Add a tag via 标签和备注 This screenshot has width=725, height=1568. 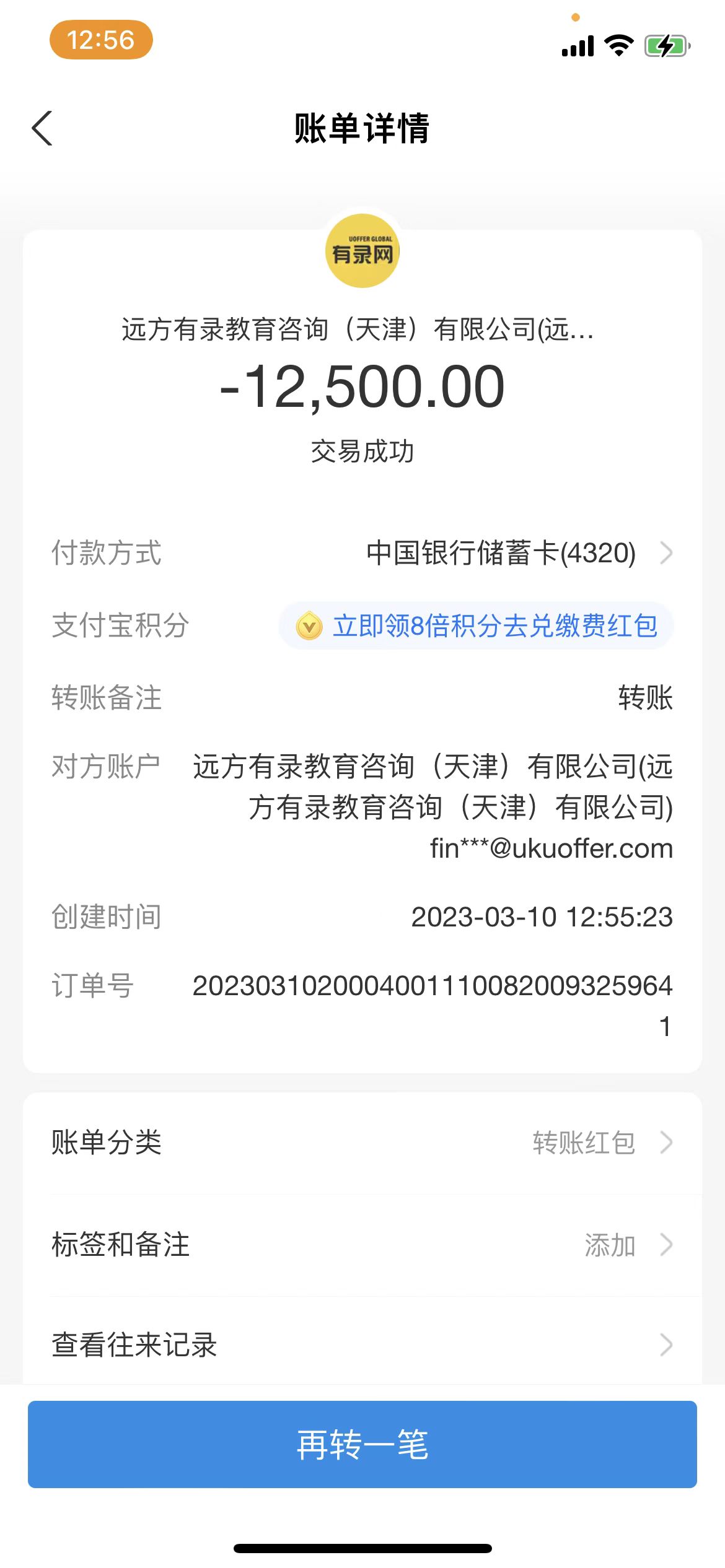pyautogui.click(x=362, y=1245)
